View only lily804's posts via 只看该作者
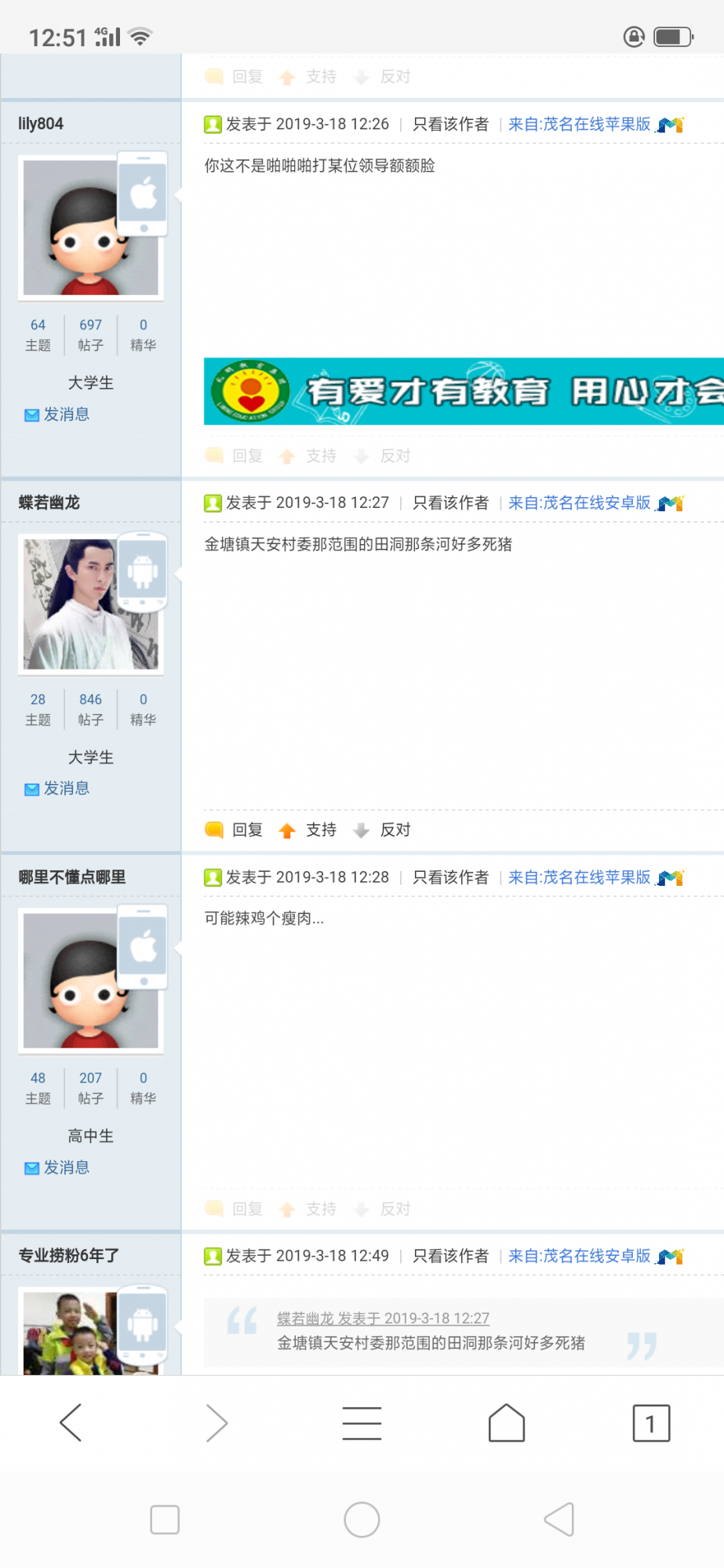 click(x=450, y=124)
